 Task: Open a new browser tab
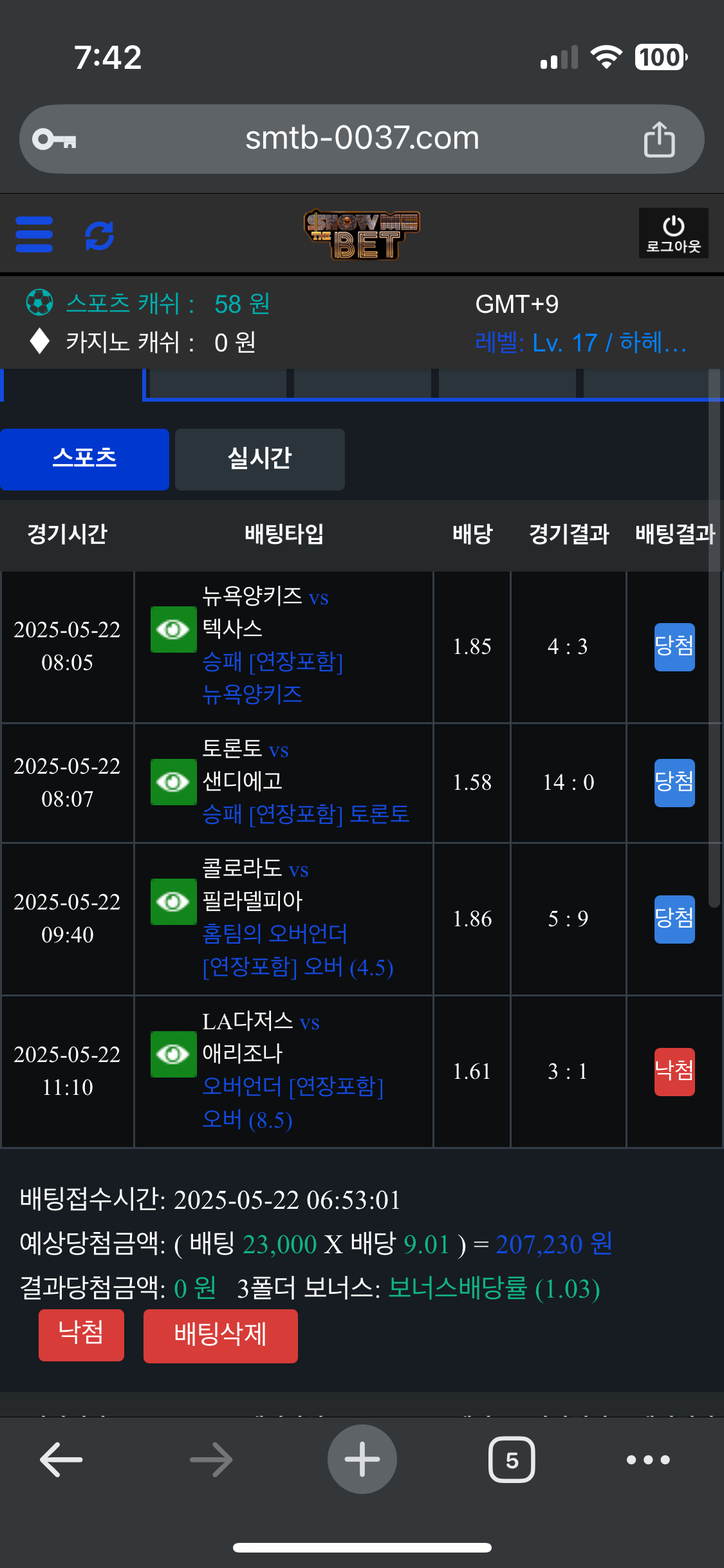[x=362, y=1459]
